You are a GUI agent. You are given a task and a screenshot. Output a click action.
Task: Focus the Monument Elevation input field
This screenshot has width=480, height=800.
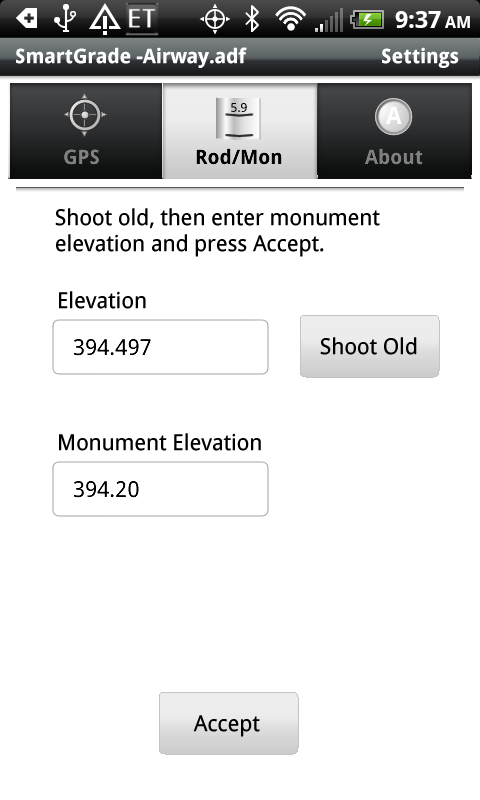click(x=160, y=489)
